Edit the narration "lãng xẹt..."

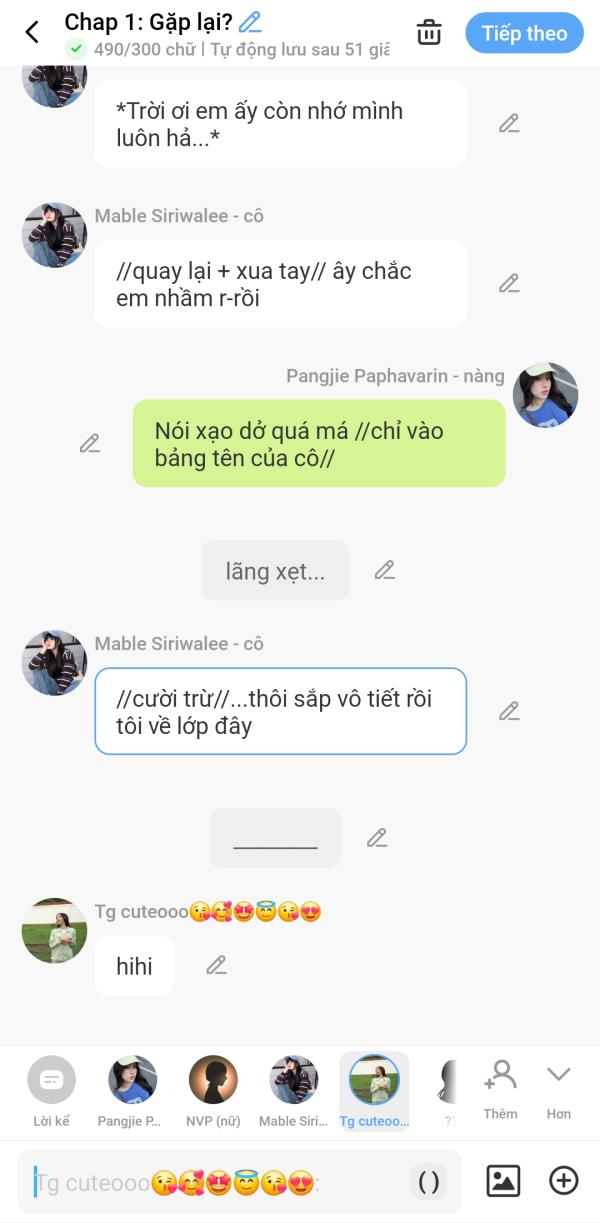pos(384,570)
